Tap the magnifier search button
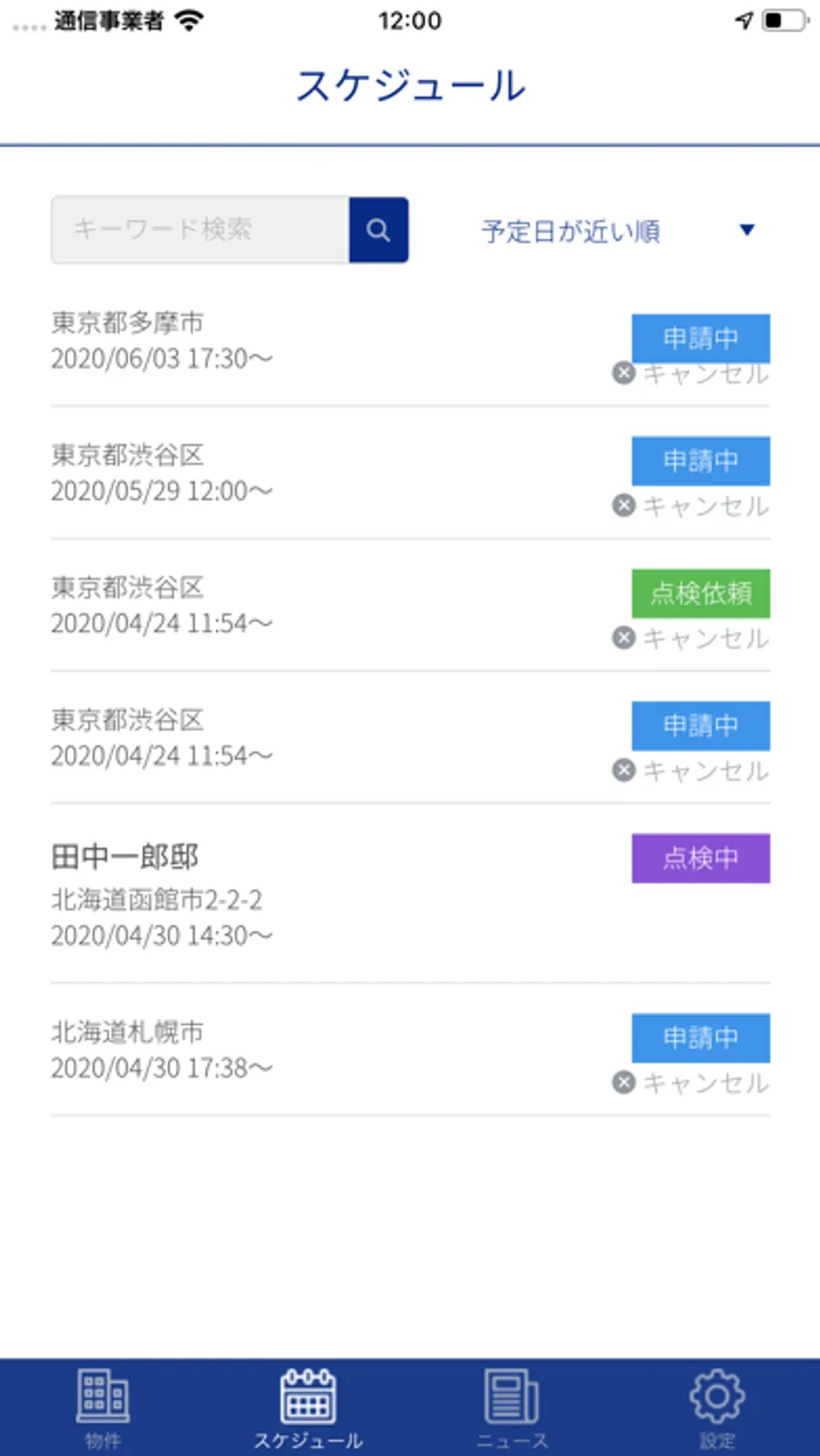The image size is (820, 1456). pos(378,230)
